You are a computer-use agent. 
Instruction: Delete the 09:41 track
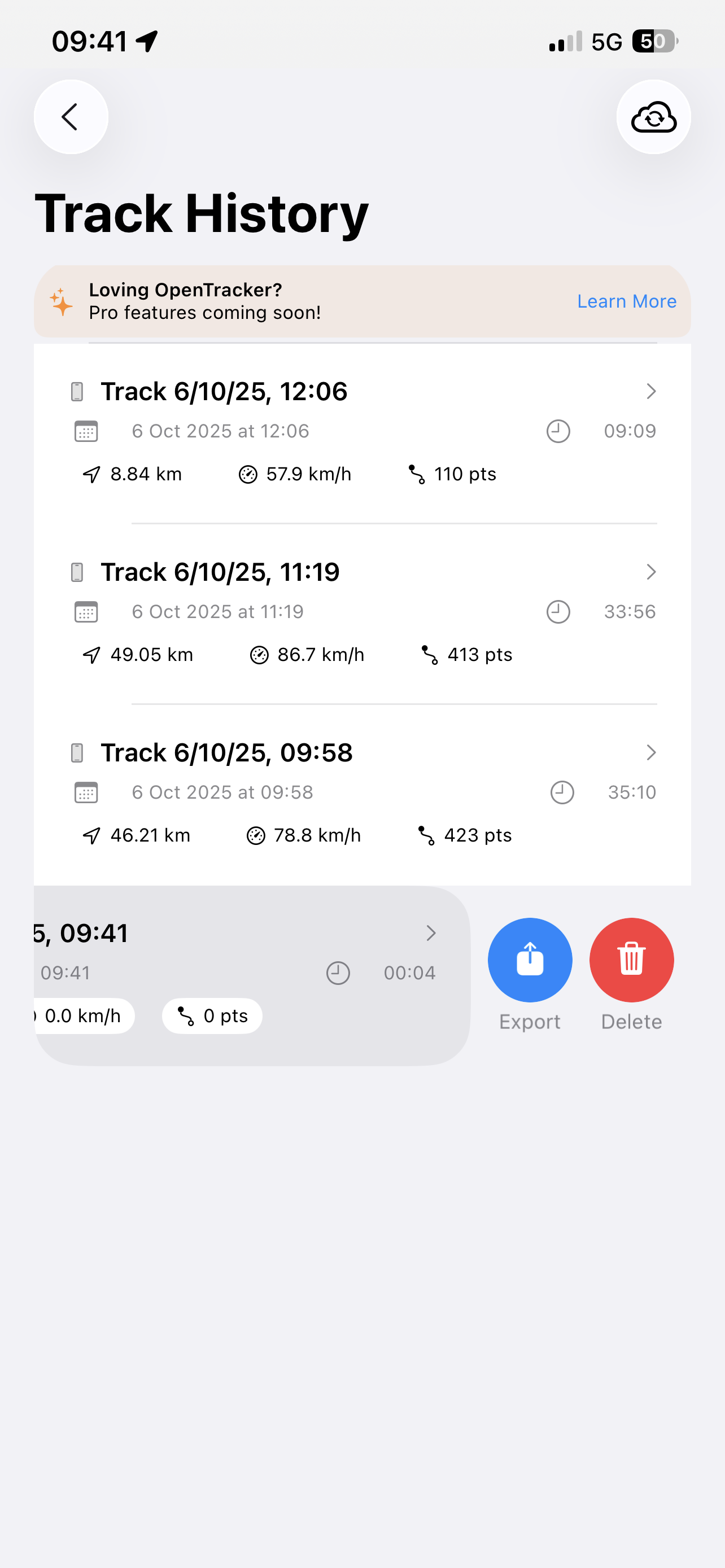(x=631, y=960)
